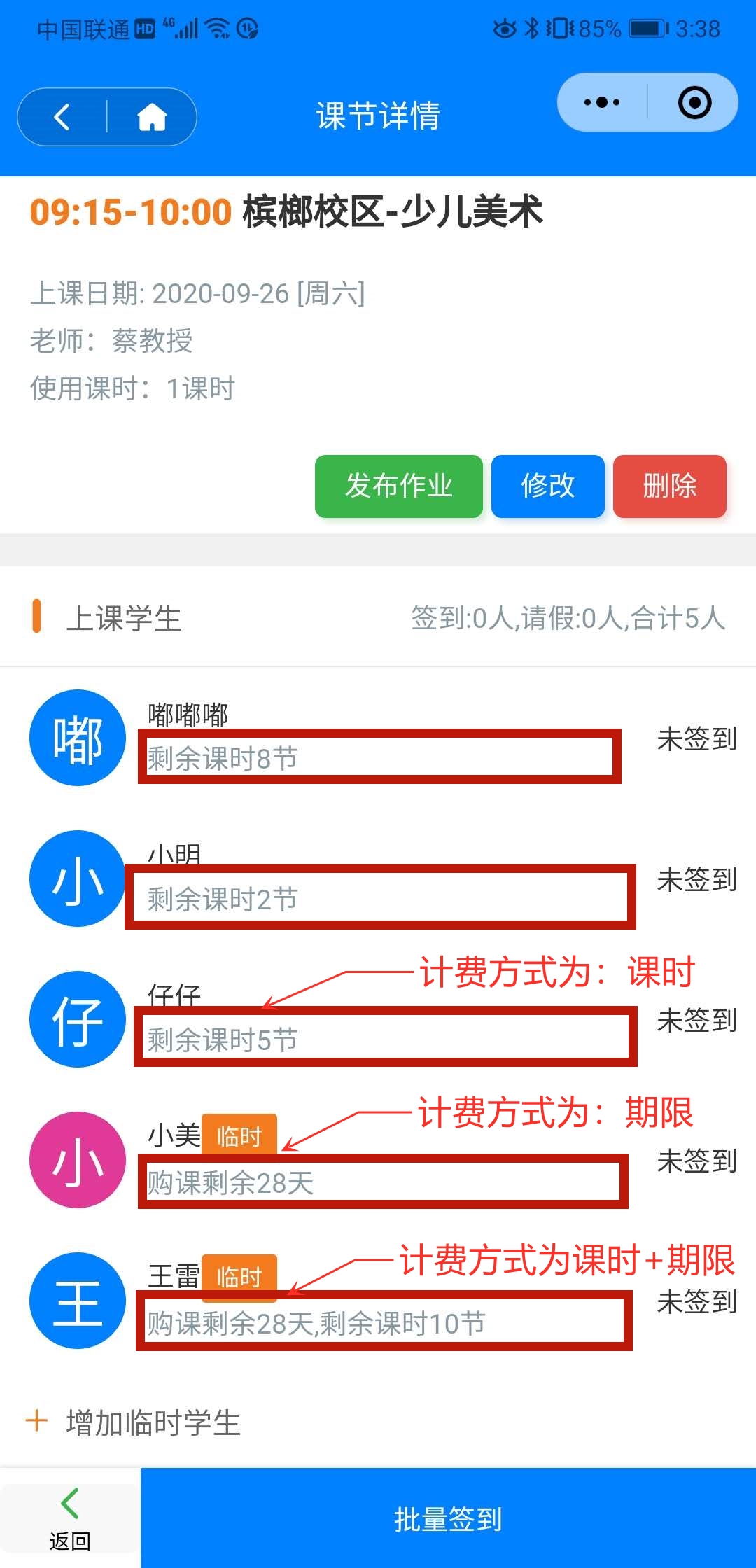
Task: Tap 未签到 status for 王雷
Action: coord(696,1302)
